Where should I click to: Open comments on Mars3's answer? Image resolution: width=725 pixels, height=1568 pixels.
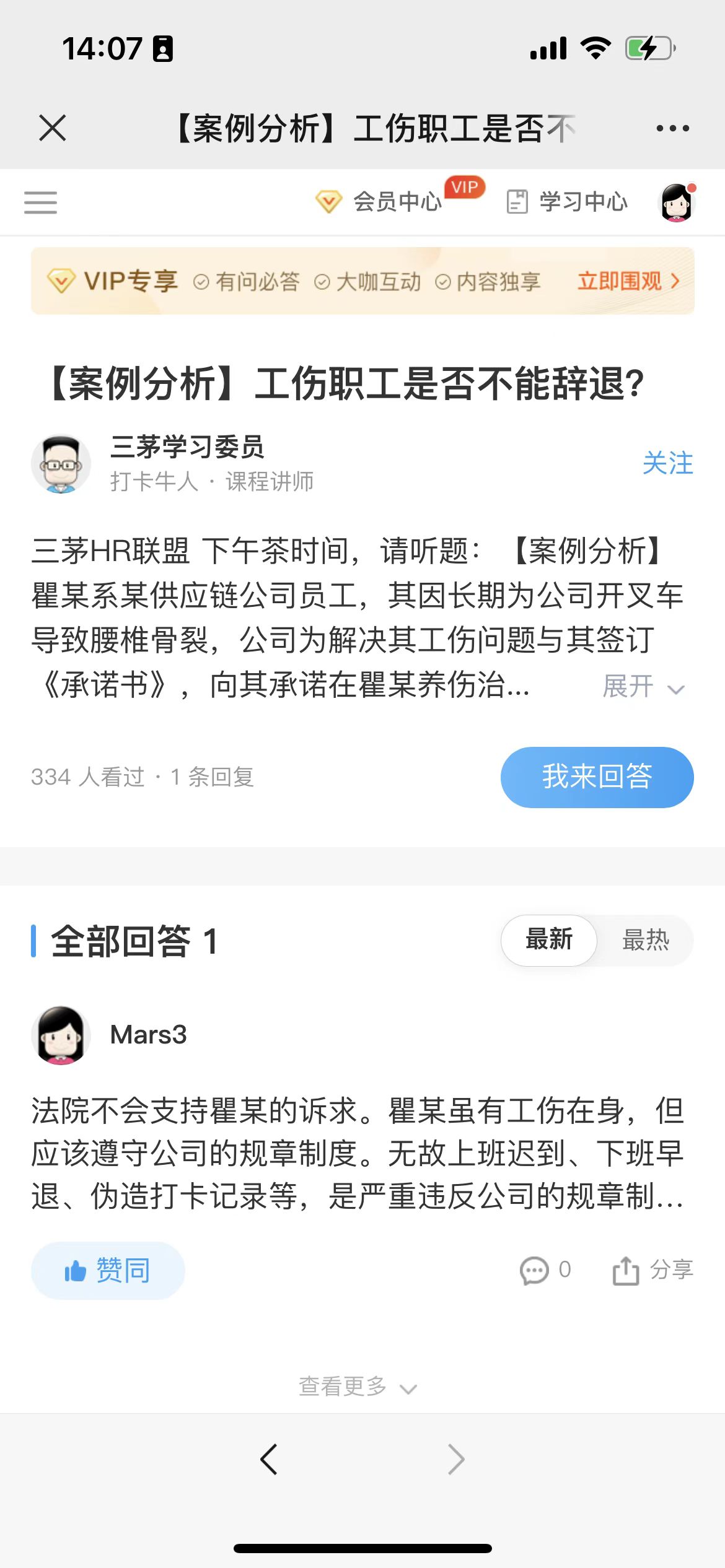coord(544,1270)
